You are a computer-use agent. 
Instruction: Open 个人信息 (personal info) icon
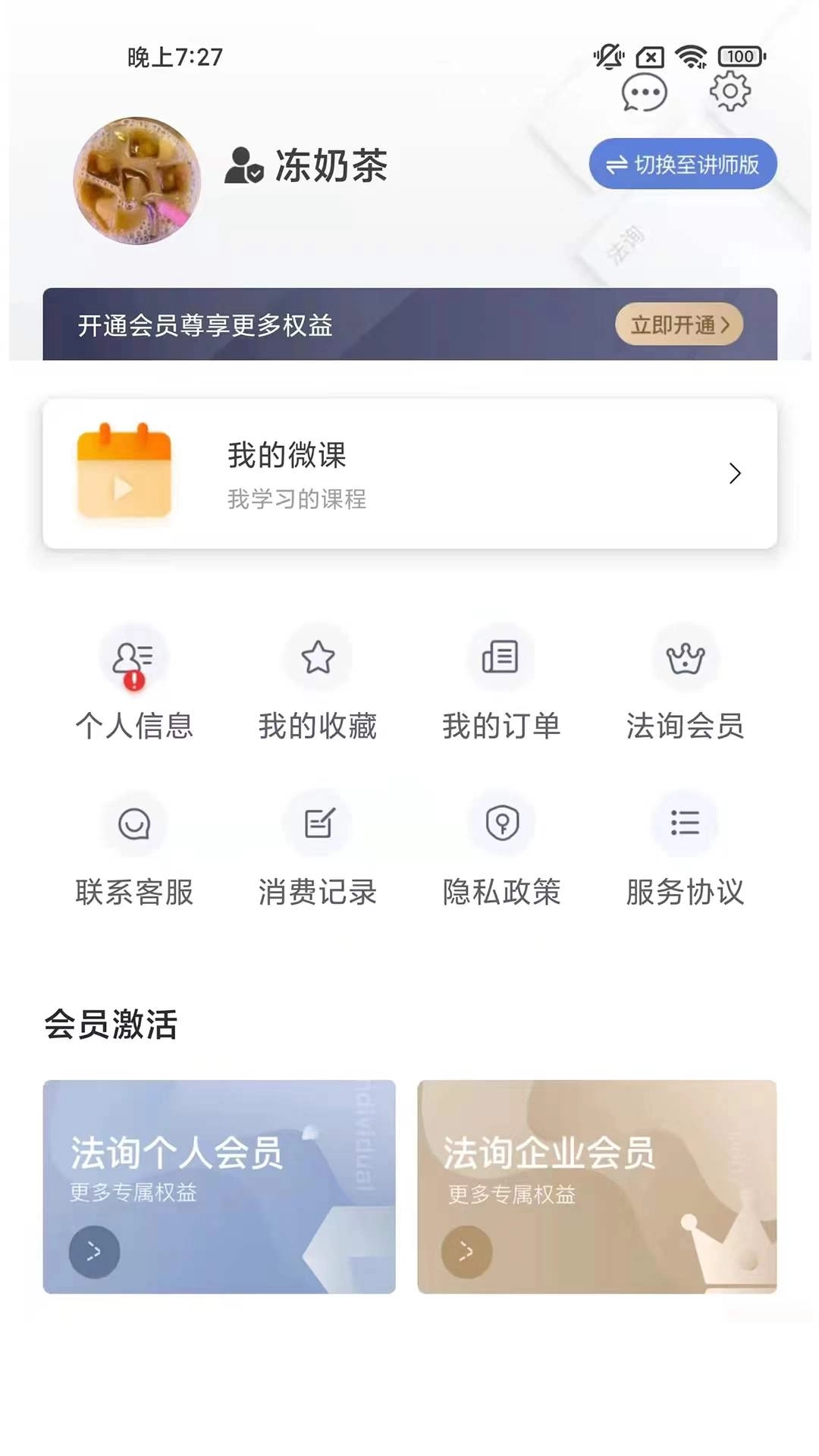pyautogui.click(x=135, y=658)
